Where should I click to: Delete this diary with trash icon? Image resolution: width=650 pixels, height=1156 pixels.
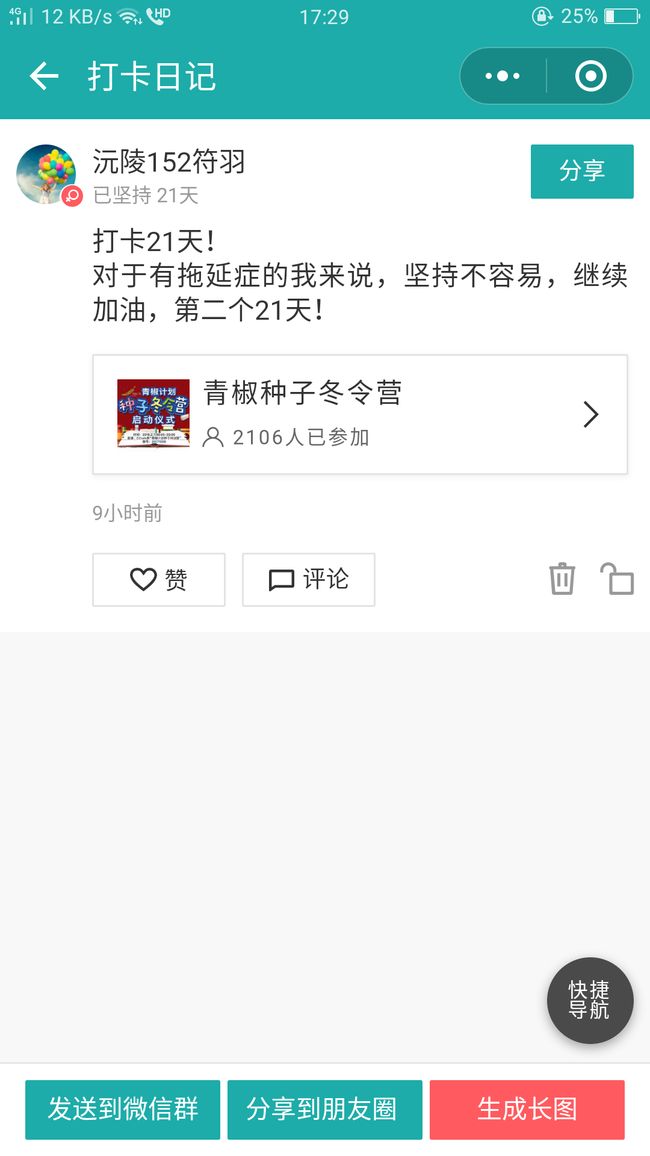[562, 578]
